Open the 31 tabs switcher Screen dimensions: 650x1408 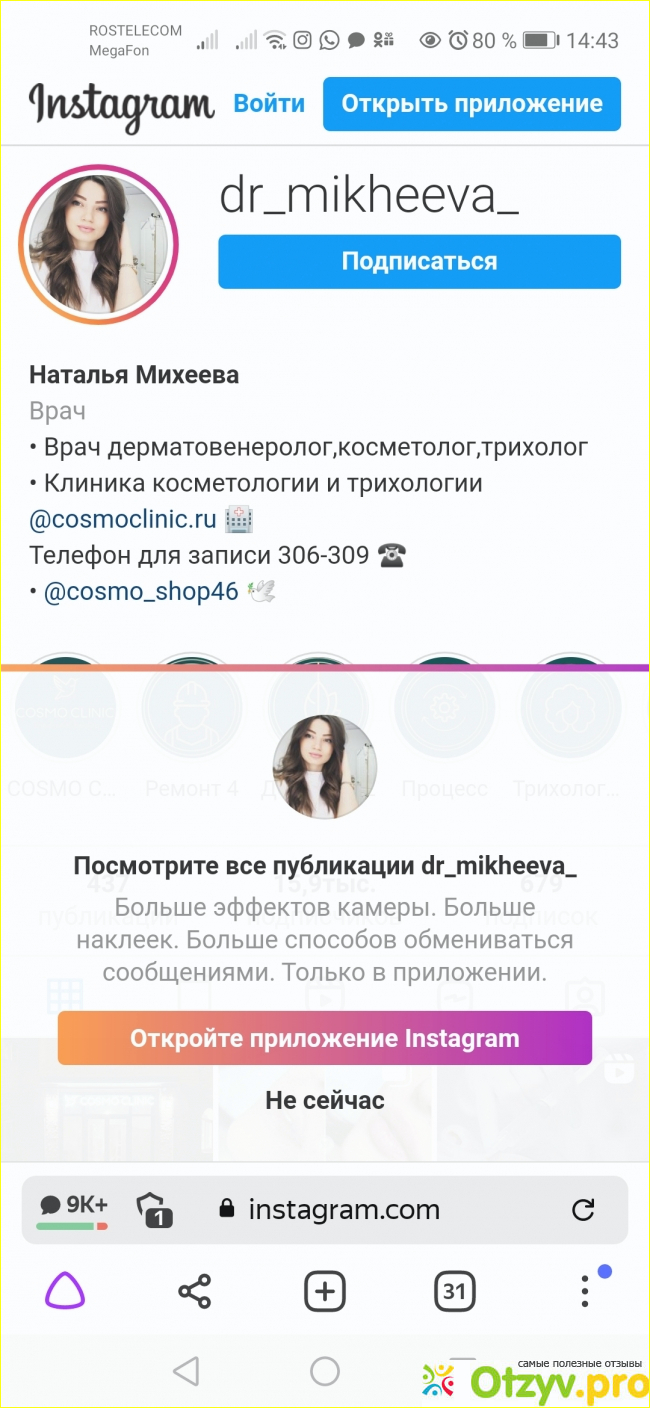pos(454,1291)
